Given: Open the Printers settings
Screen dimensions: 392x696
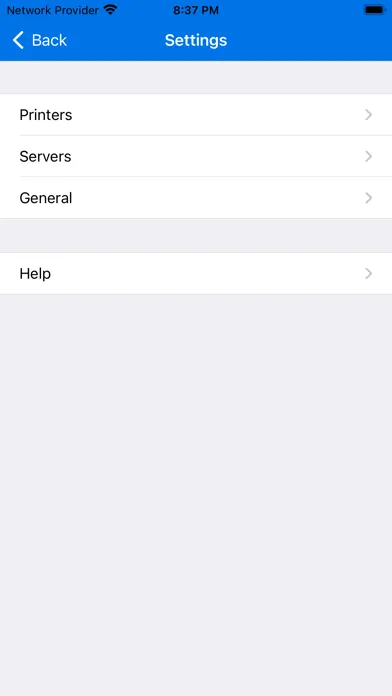Looking at the screenshot, I should [x=196, y=115].
